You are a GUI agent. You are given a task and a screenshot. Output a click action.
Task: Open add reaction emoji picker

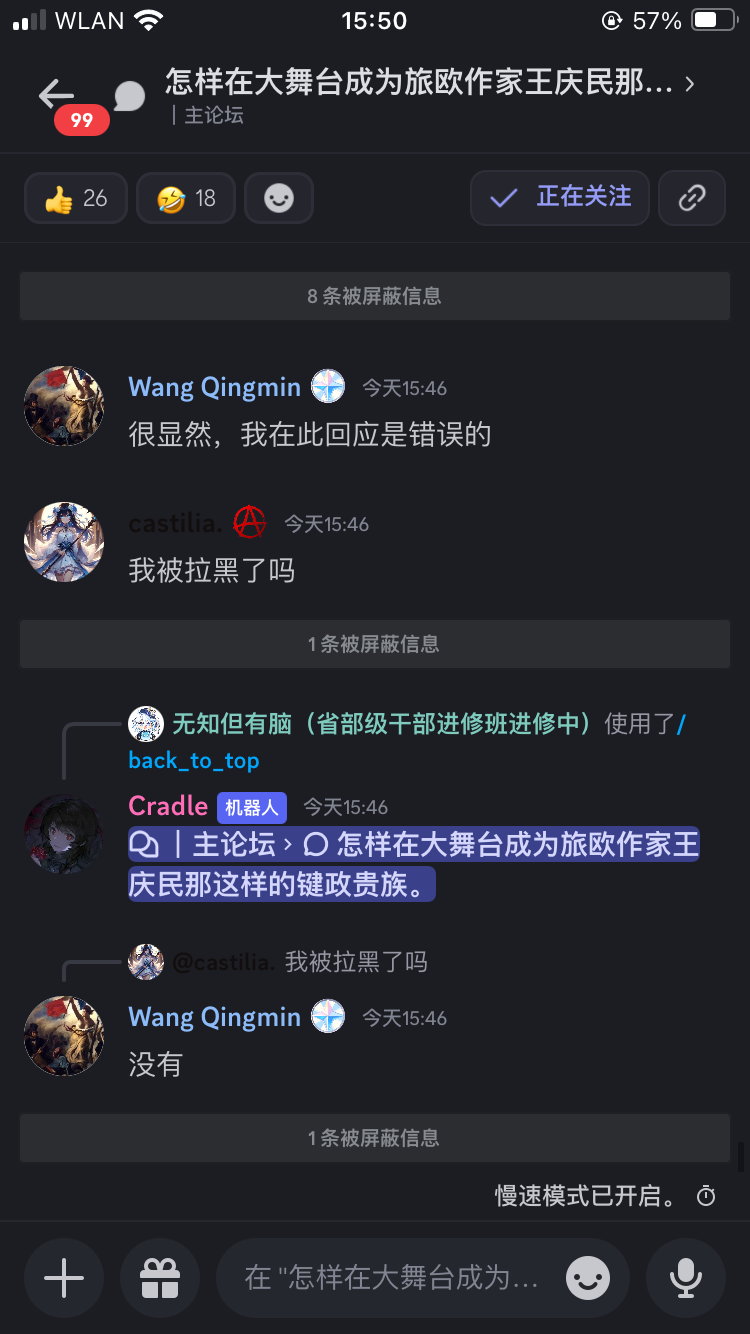click(x=279, y=198)
